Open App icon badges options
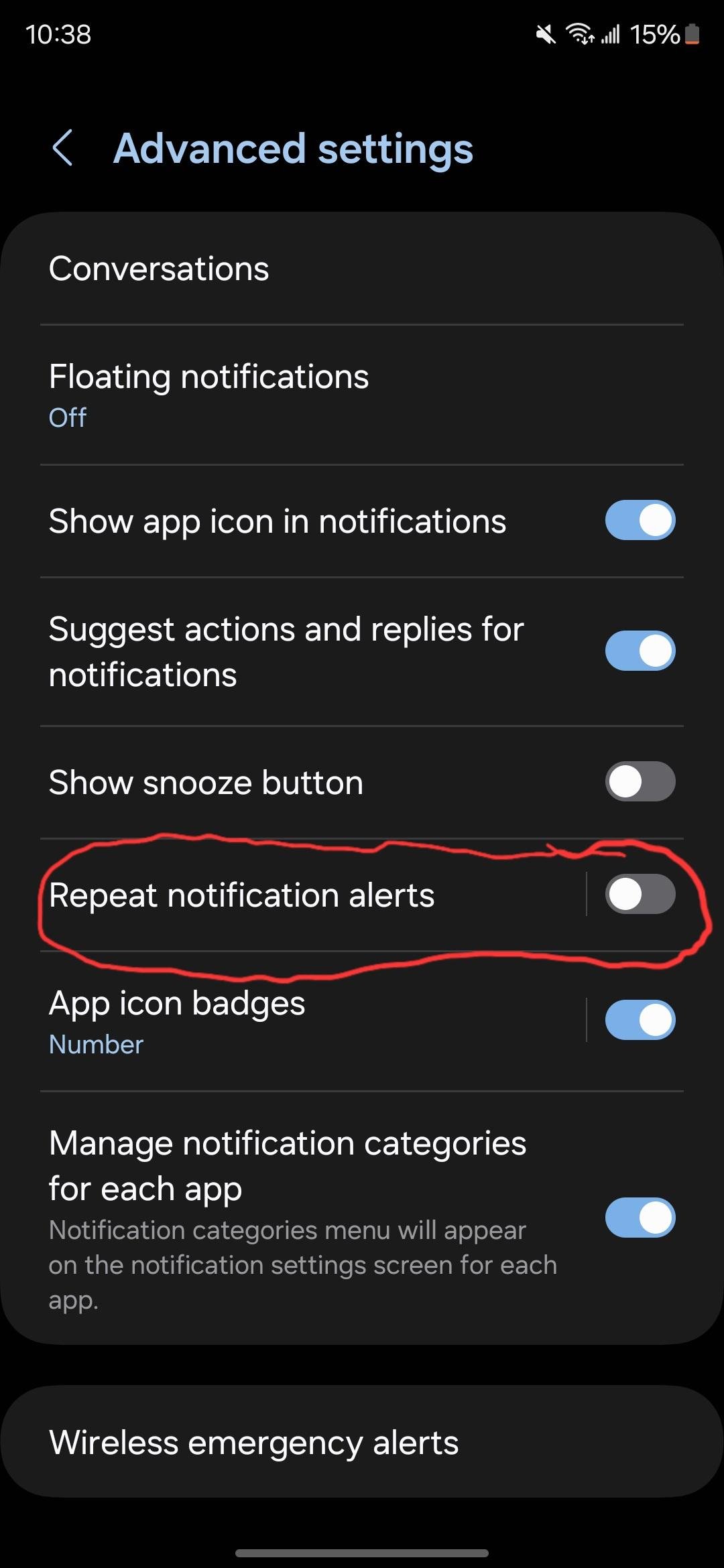 268,1021
